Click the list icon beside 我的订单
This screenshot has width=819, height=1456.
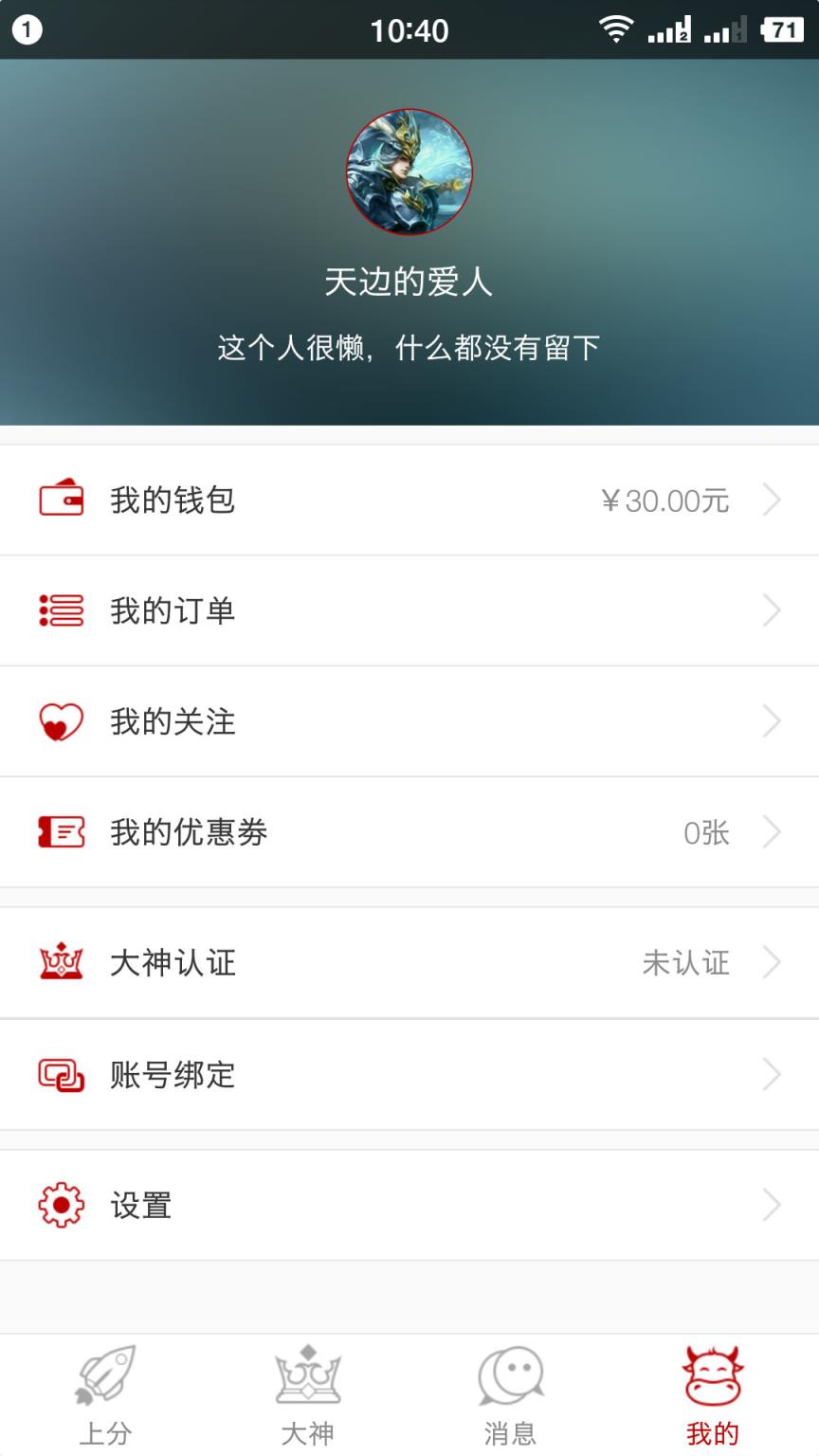(61, 610)
